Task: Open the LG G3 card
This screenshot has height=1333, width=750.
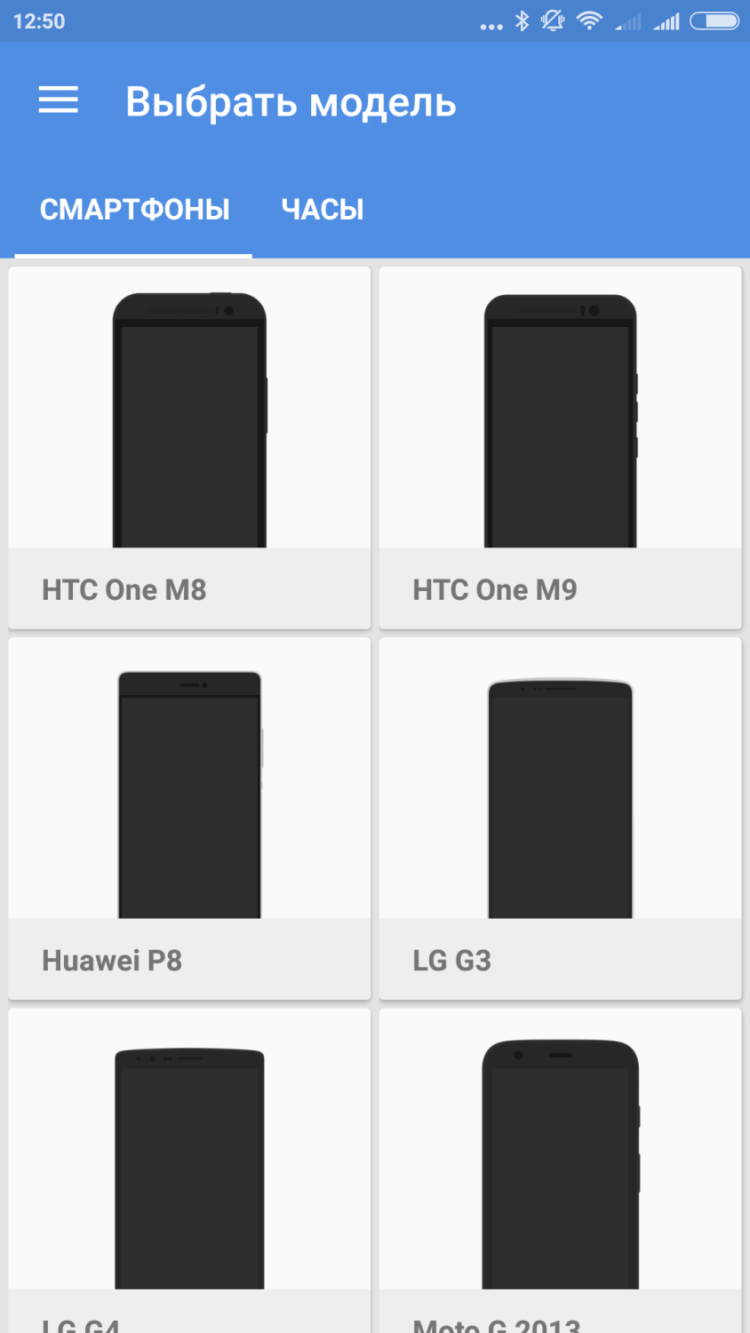Action: tap(560, 818)
